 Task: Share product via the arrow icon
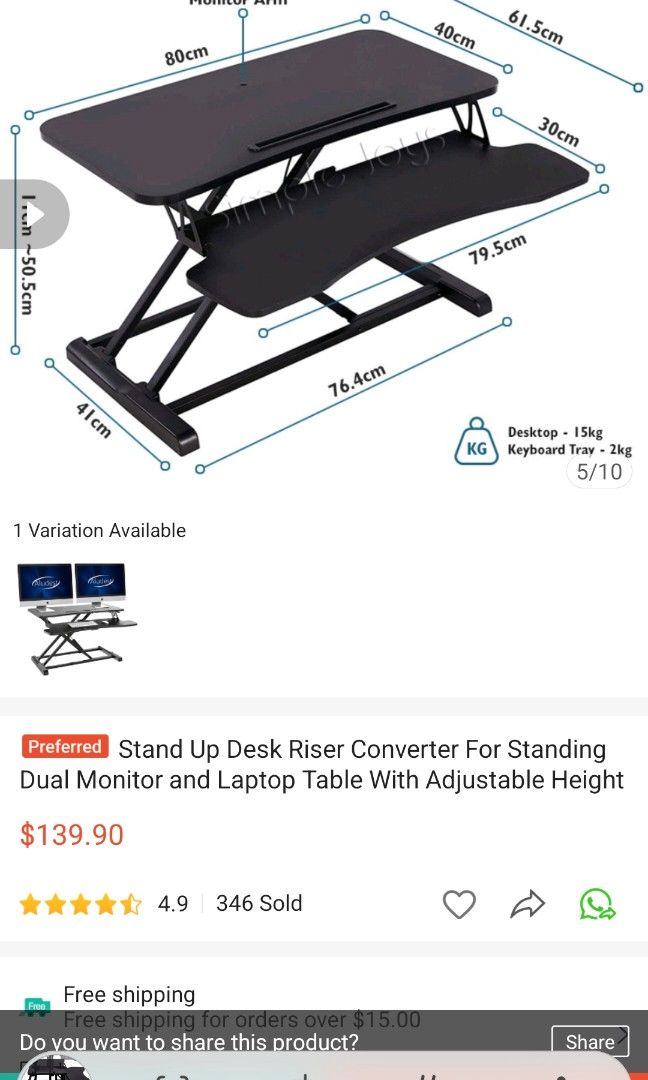click(527, 904)
